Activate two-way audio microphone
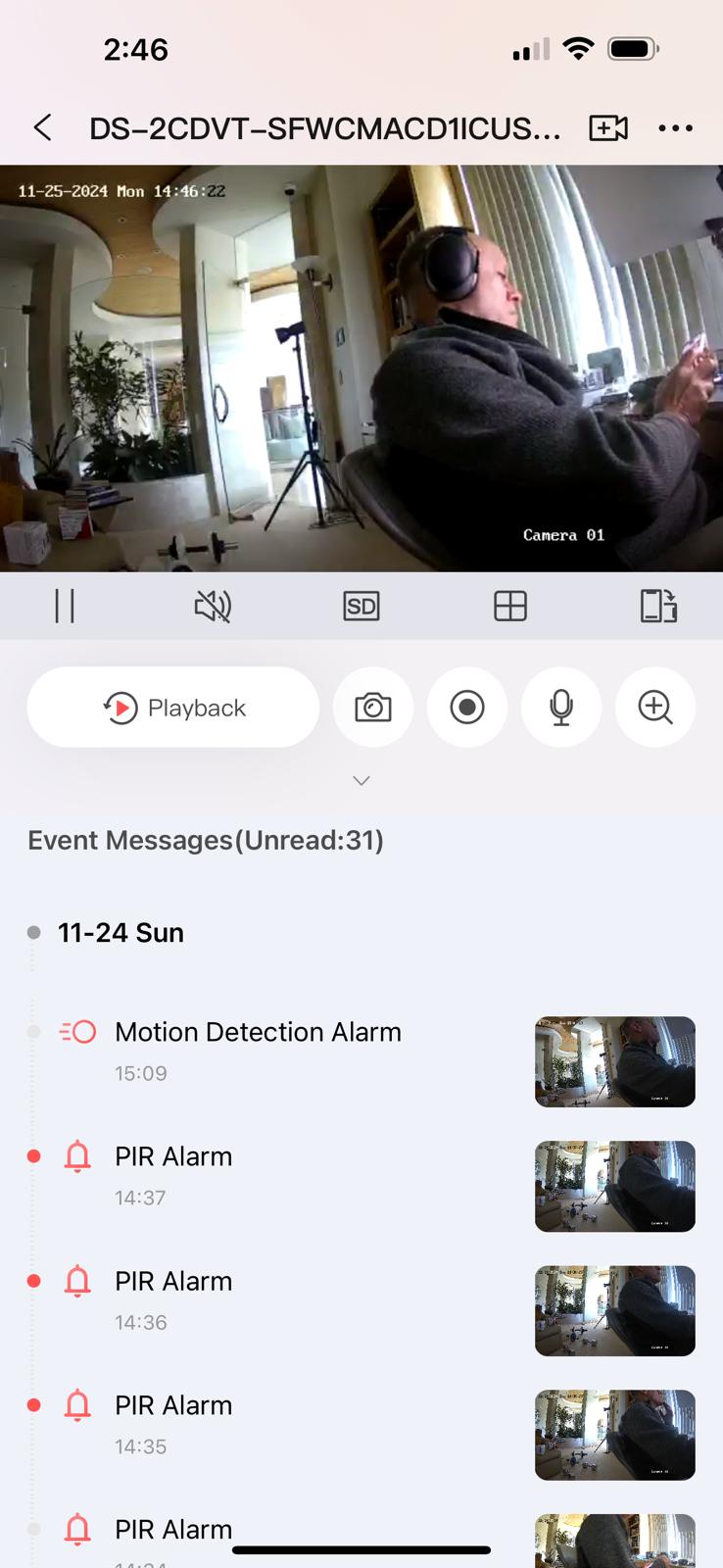The height and width of the screenshot is (1568, 723). 561,708
